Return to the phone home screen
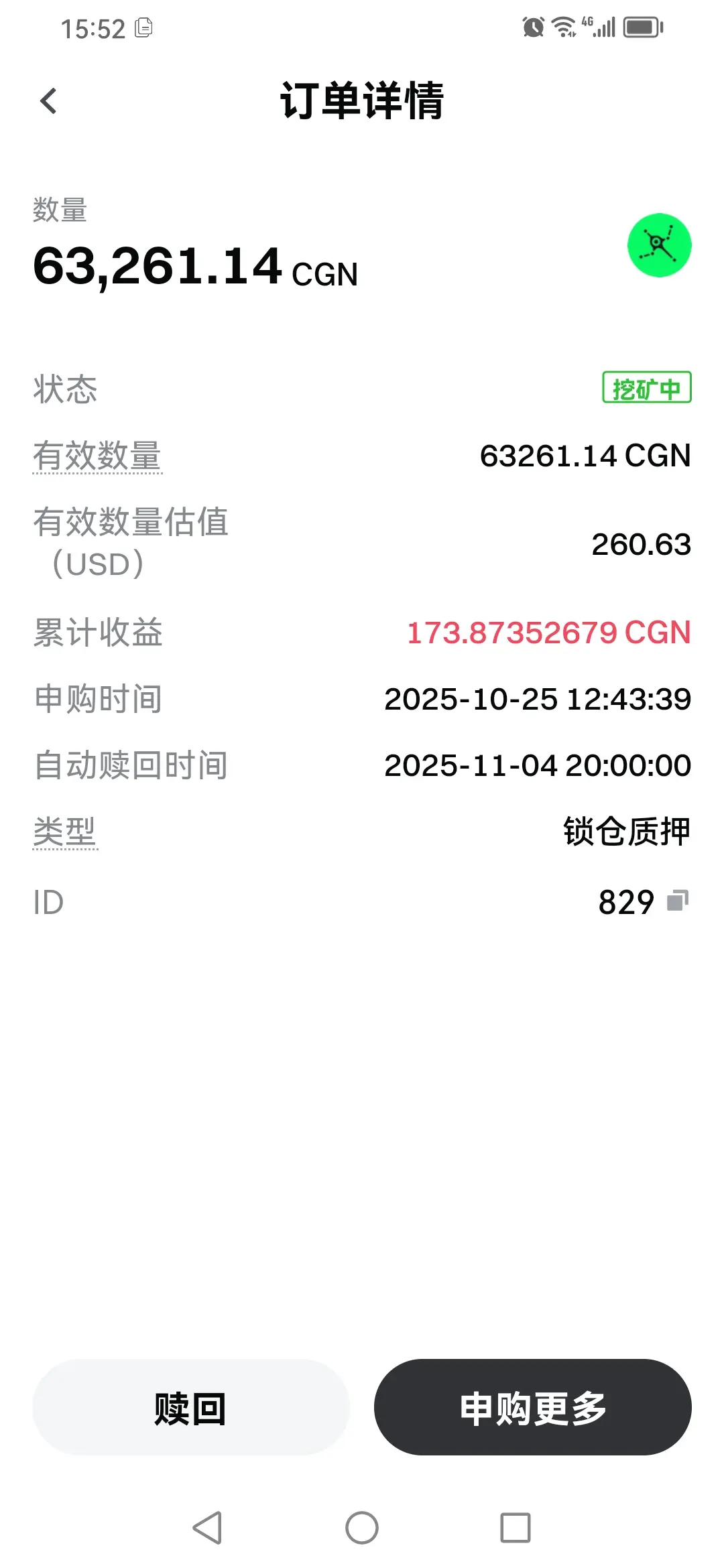This screenshot has width=724, height=1568. click(362, 1528)
